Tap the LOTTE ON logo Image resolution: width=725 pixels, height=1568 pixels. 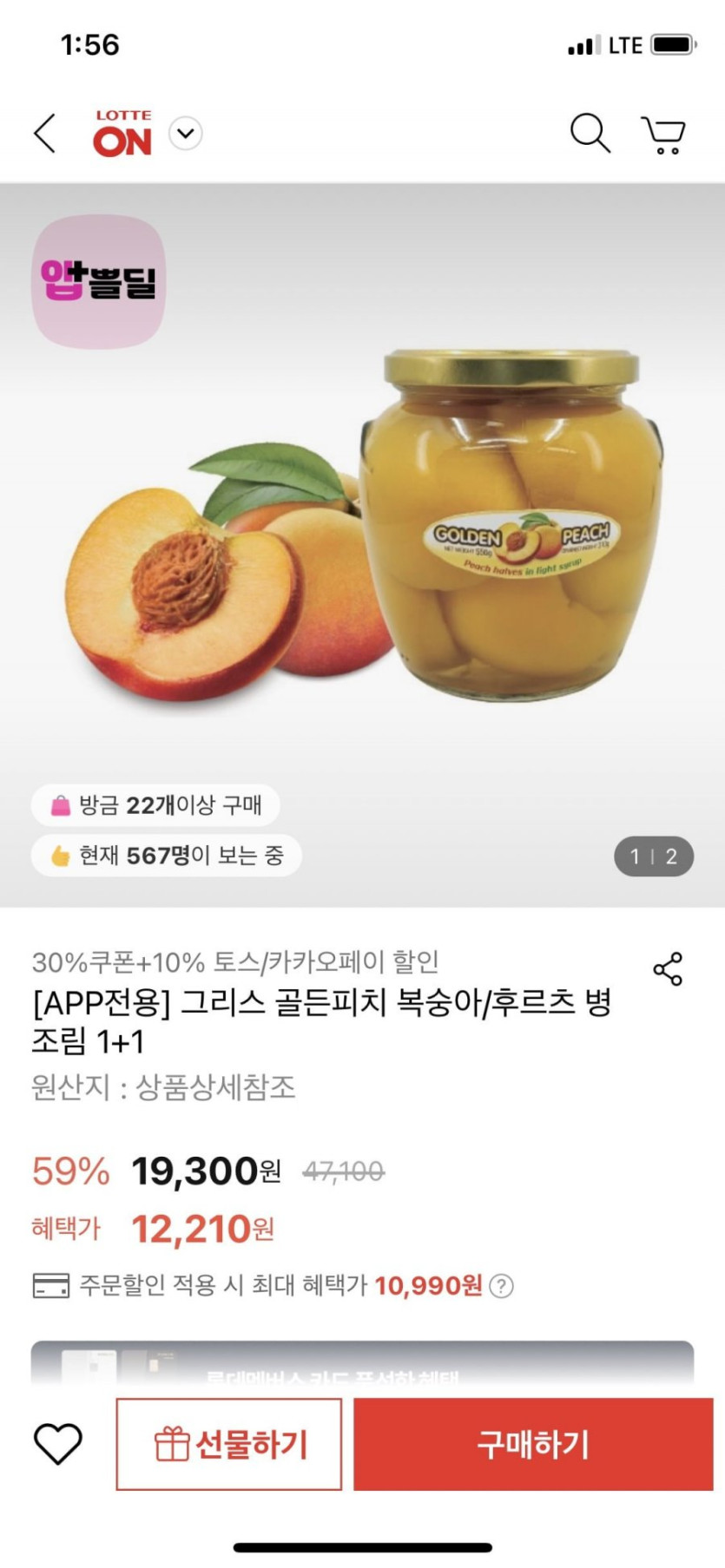122,134
